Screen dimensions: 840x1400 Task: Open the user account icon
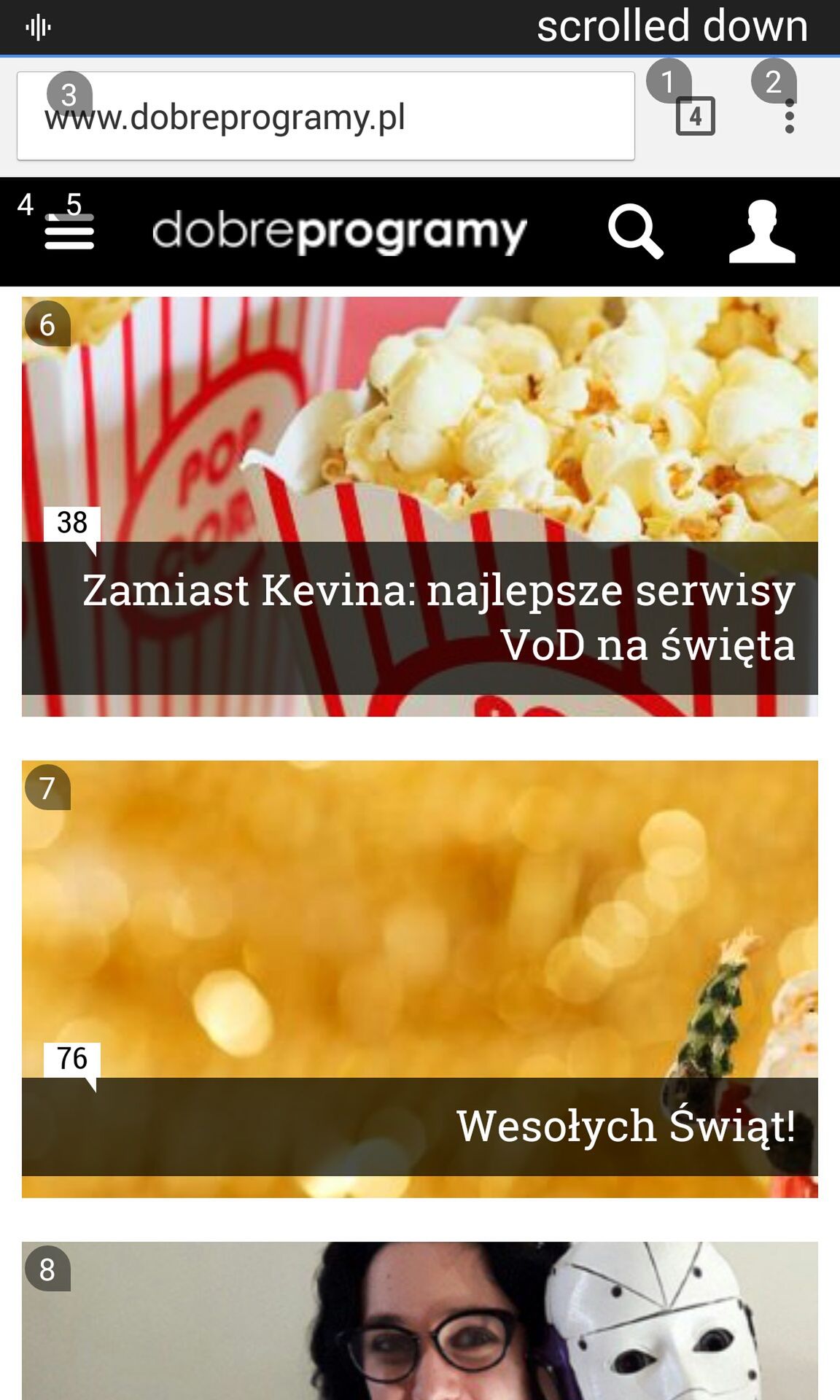(762, 231)
